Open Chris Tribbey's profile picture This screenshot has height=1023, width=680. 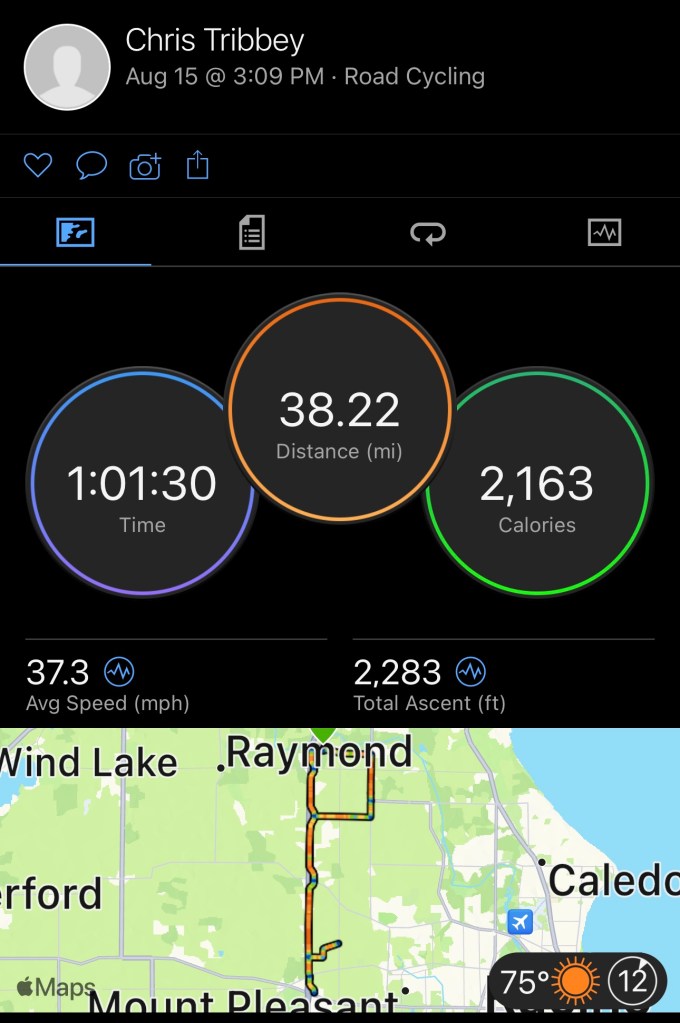67,67
